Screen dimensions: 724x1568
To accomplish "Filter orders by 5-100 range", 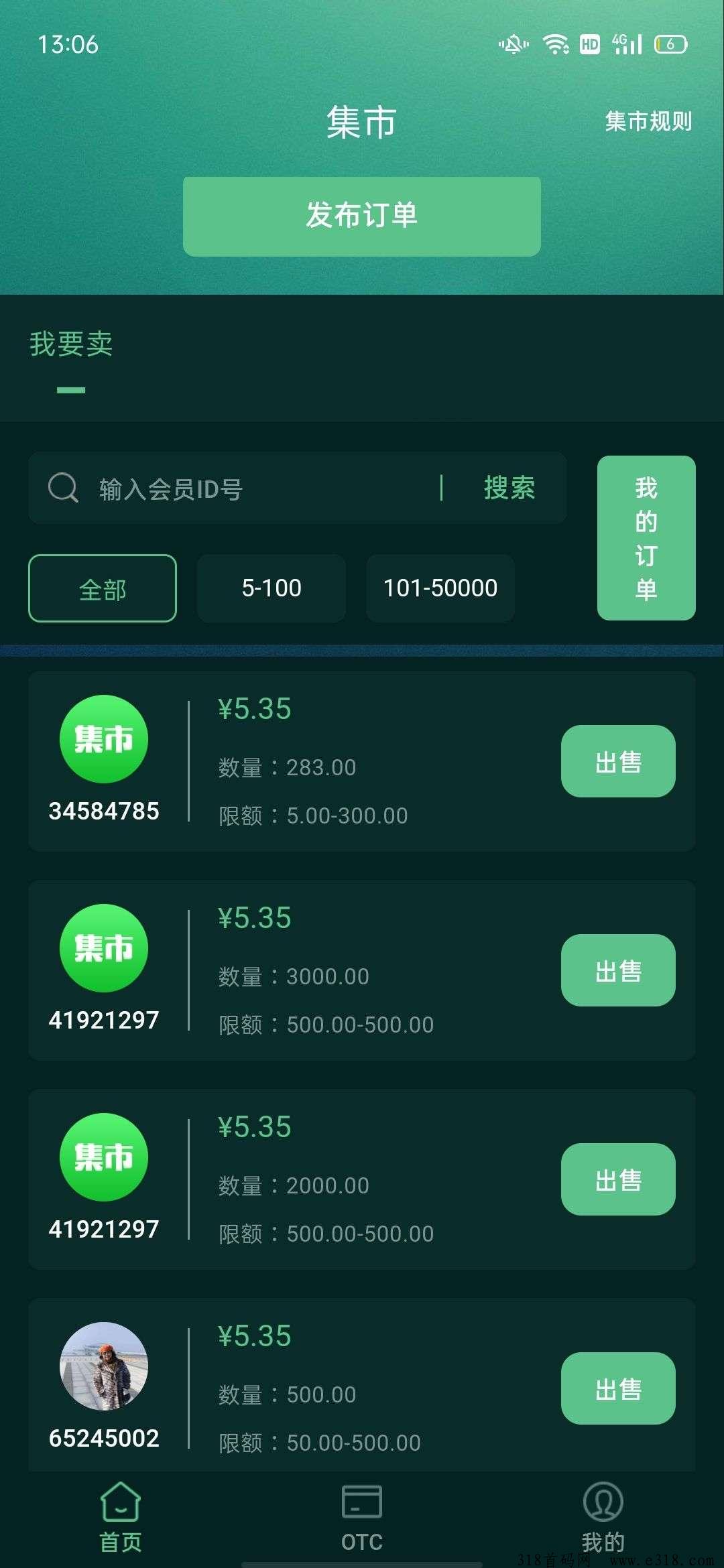I will [271, 588].
